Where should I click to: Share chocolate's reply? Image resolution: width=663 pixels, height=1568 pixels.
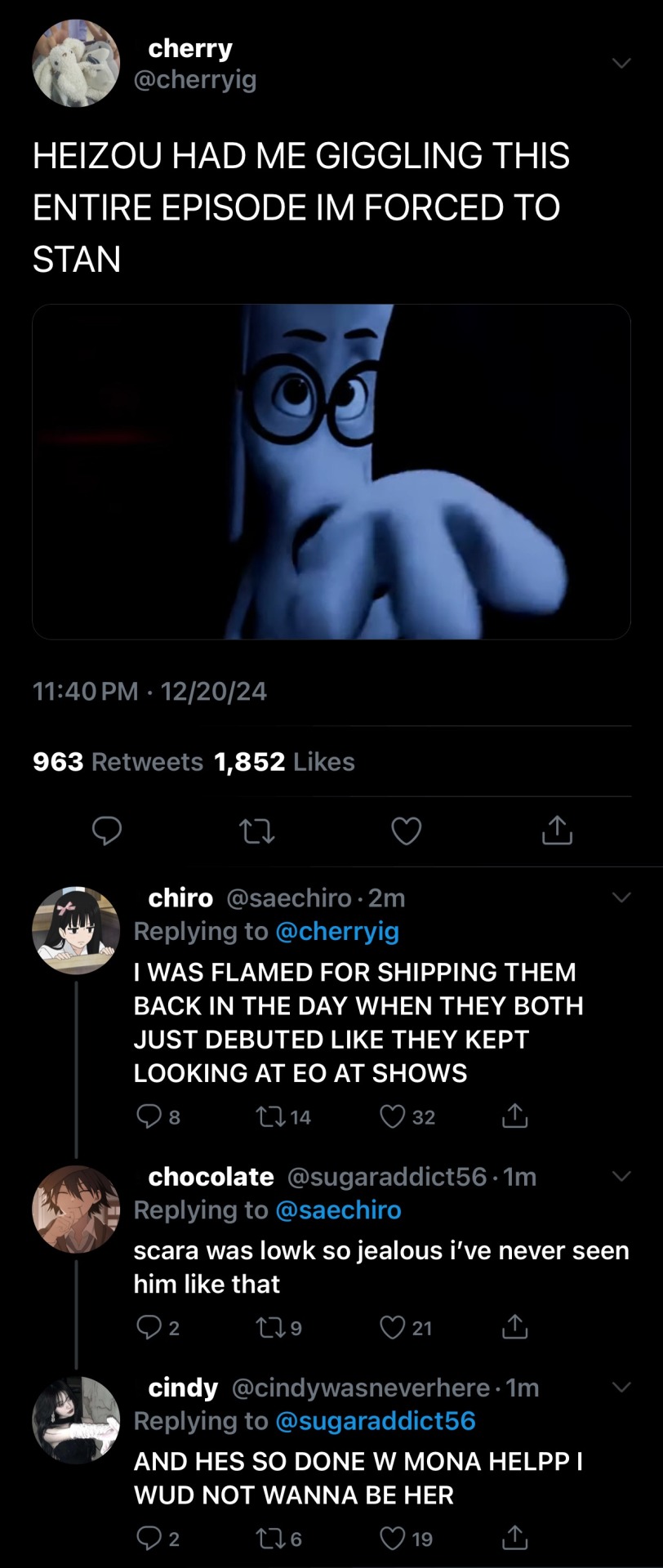[x=514, y=1328]
